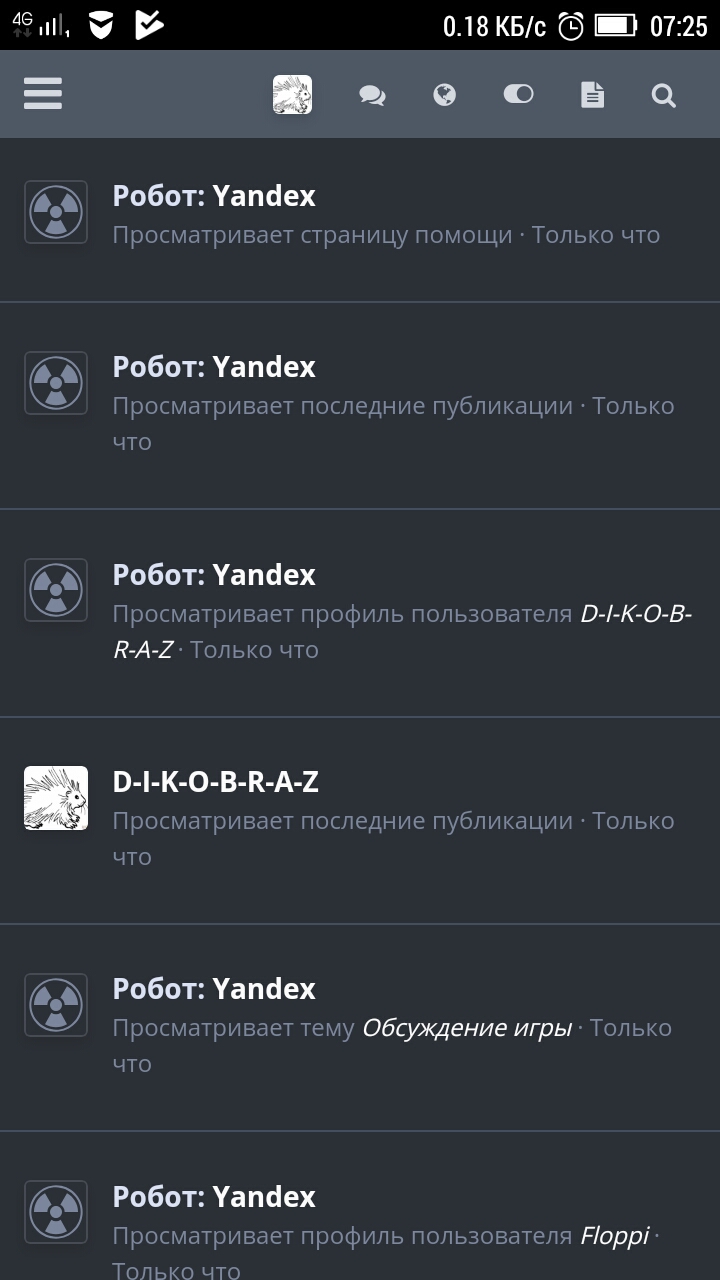Screen dimensions: 720x1280
Task: Click the first Yandex robot radiation avatar
Action: click(56, 212)
